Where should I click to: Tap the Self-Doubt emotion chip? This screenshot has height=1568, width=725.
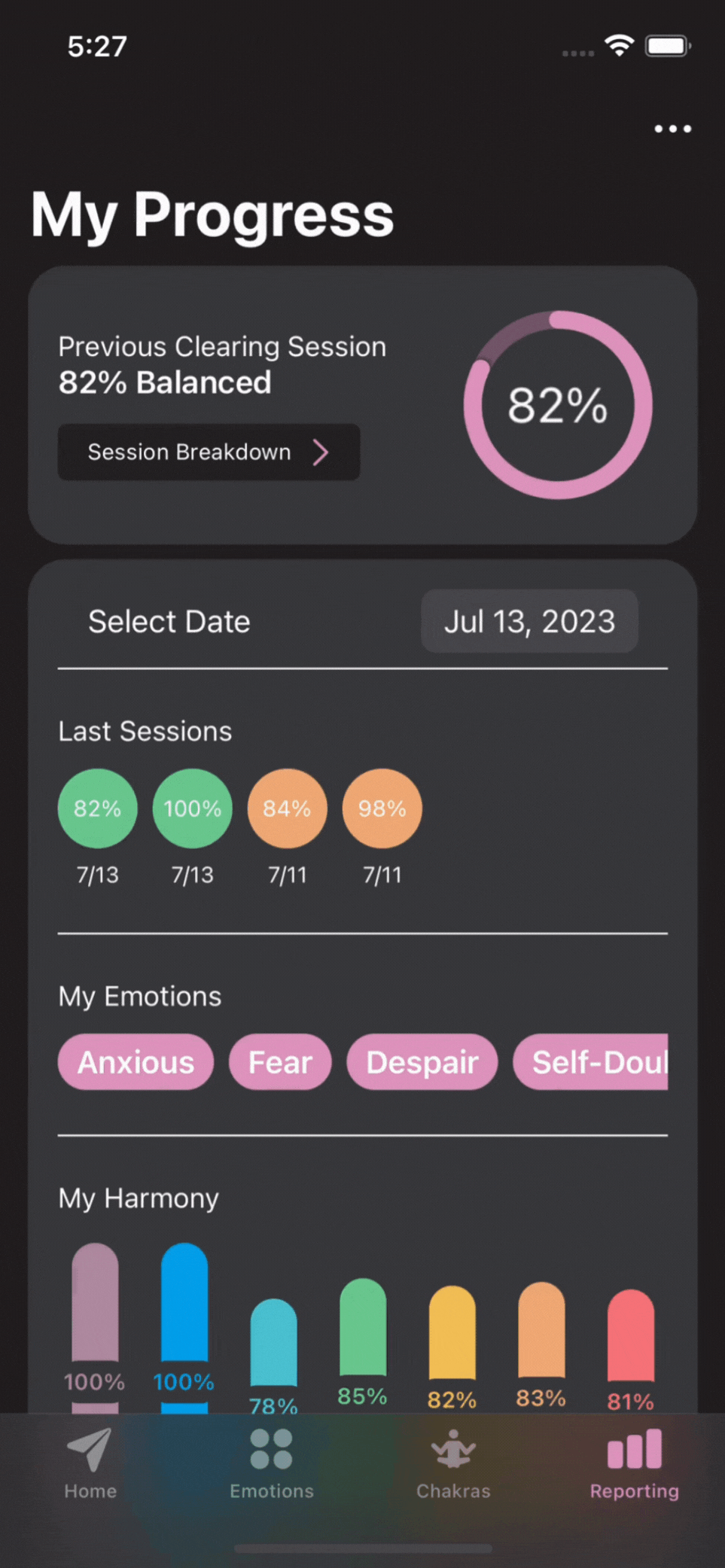(590, 1062)
